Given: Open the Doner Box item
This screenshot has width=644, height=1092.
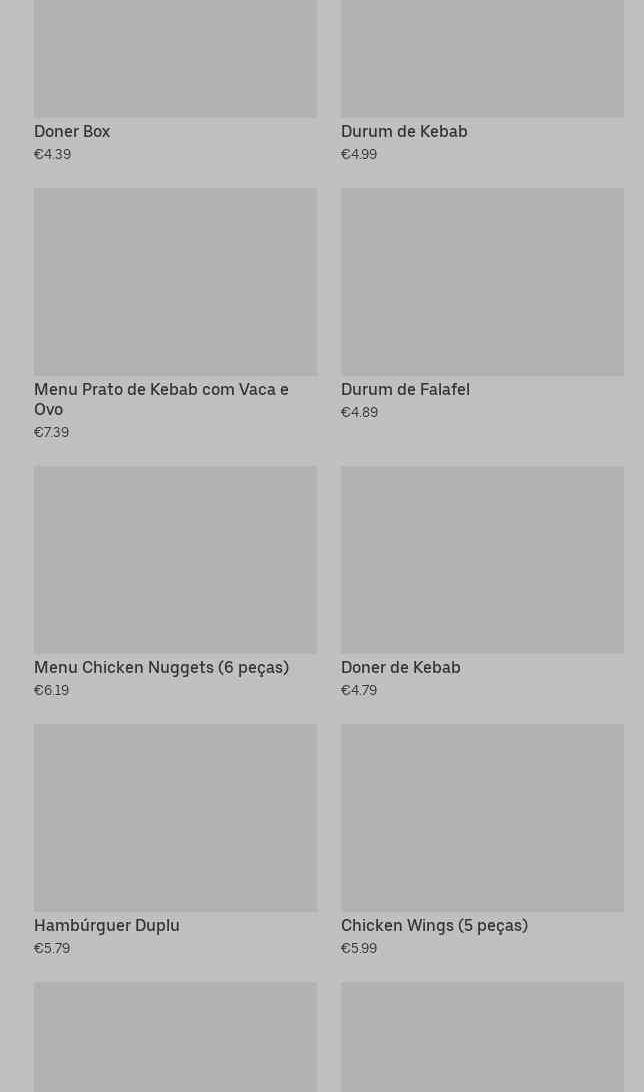Looking at the screenshot, I should click(175, 81).
